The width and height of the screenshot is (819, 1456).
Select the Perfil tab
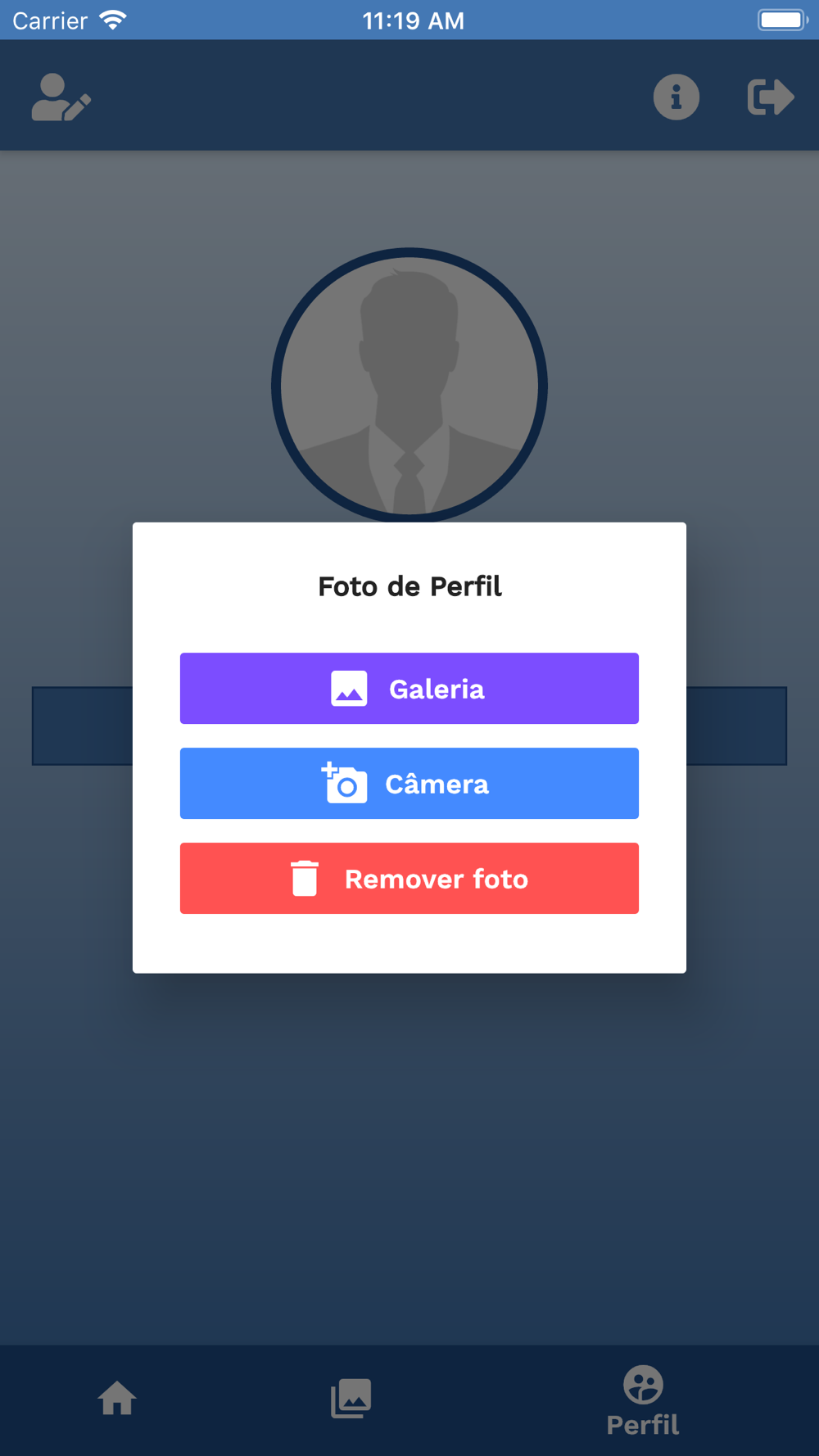pyautogui.click(x=643, y=1399)
